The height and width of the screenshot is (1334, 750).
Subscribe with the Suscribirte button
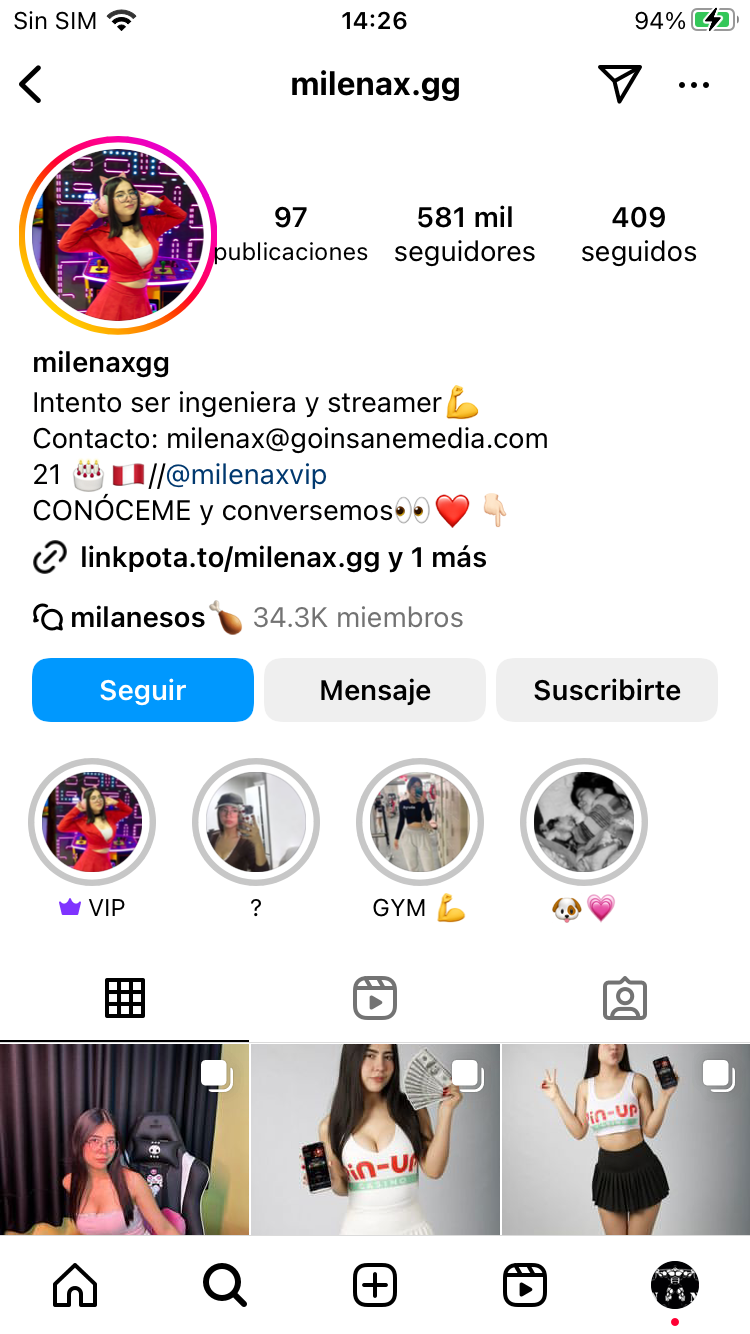point(607,690)
